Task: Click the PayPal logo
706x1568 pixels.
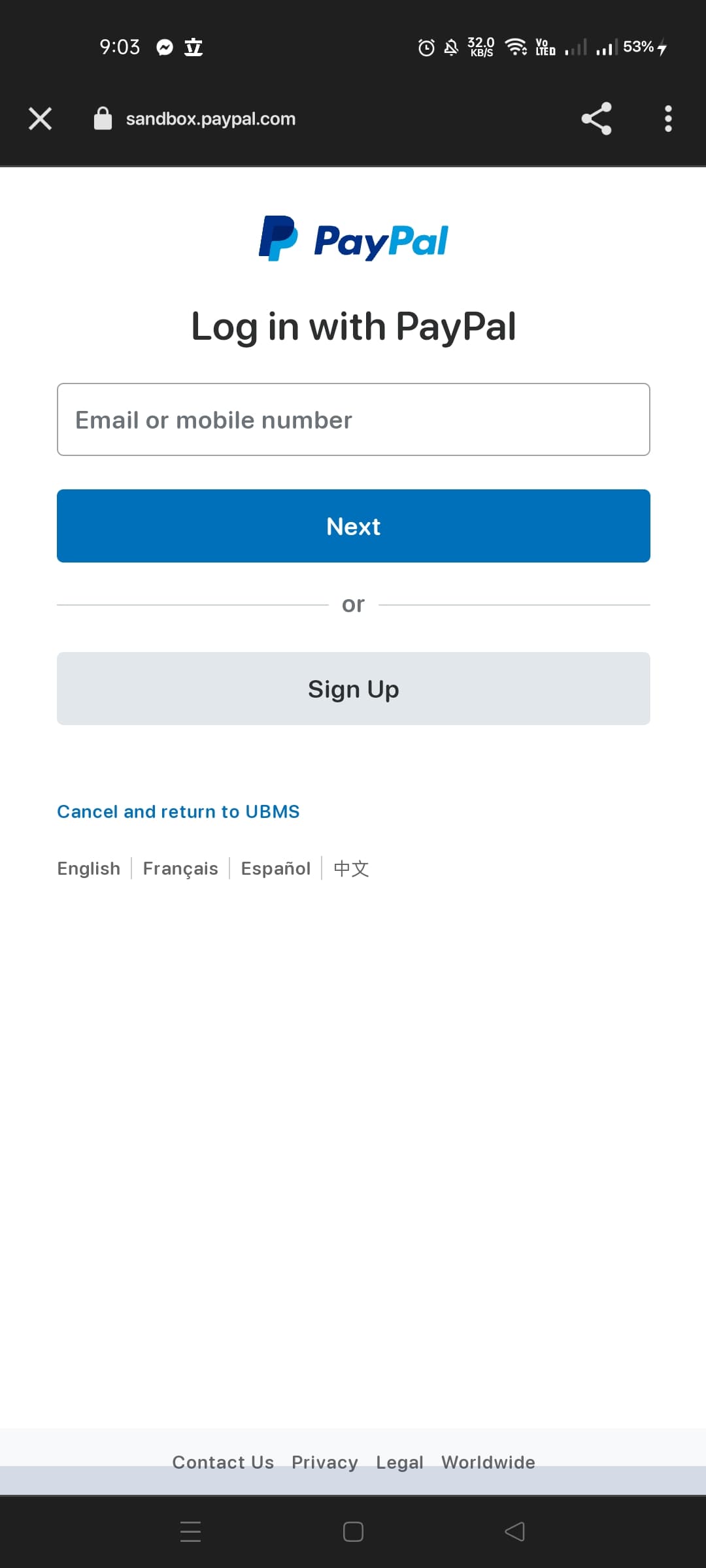Action: [x=354, y=240]
